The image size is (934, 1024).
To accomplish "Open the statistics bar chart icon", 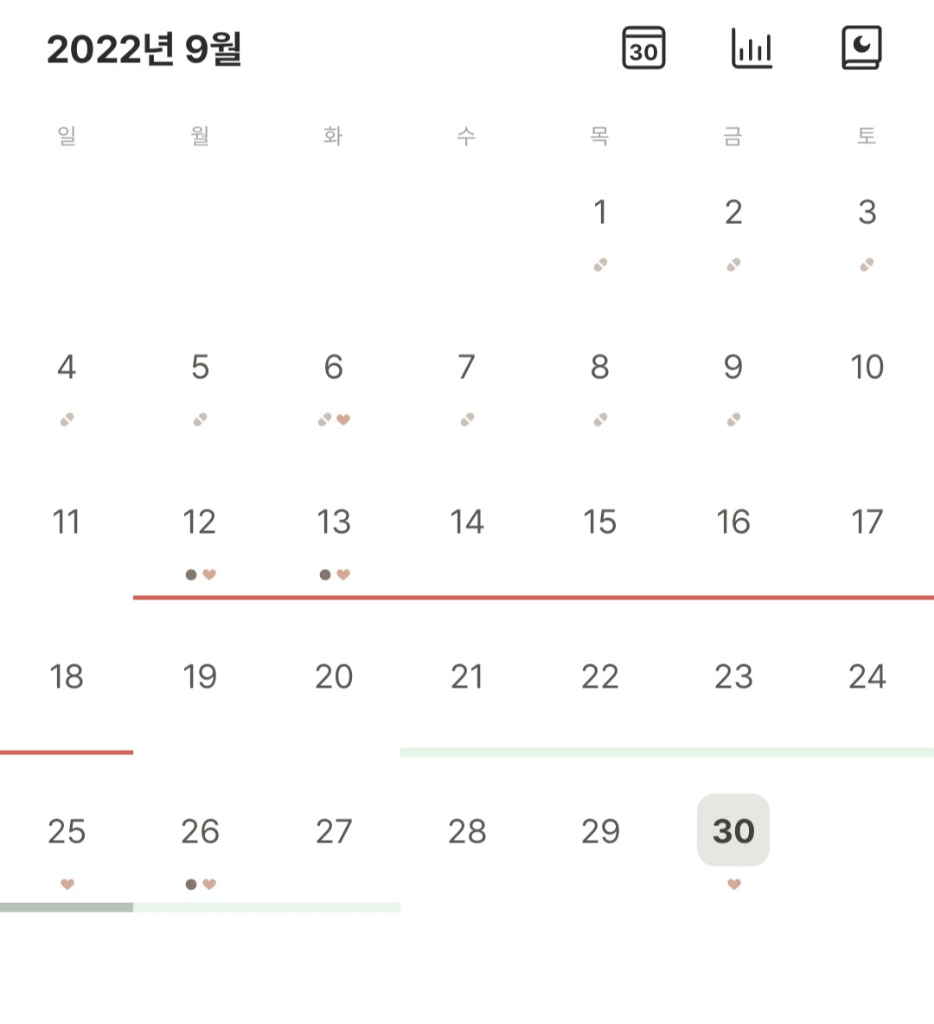I will [x=752, y=48].
